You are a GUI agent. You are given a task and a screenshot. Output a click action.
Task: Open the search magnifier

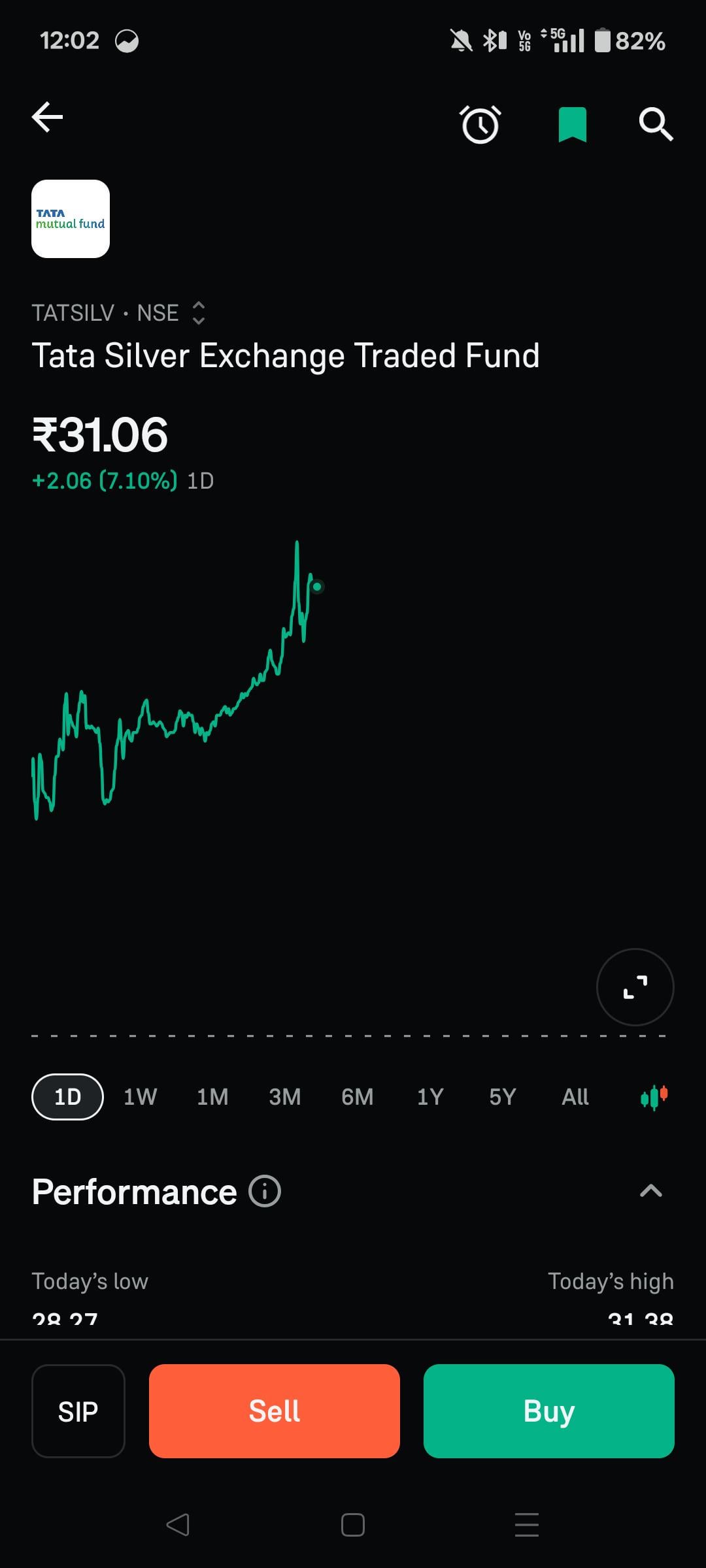pyautogui.click(x=656, y=124)
